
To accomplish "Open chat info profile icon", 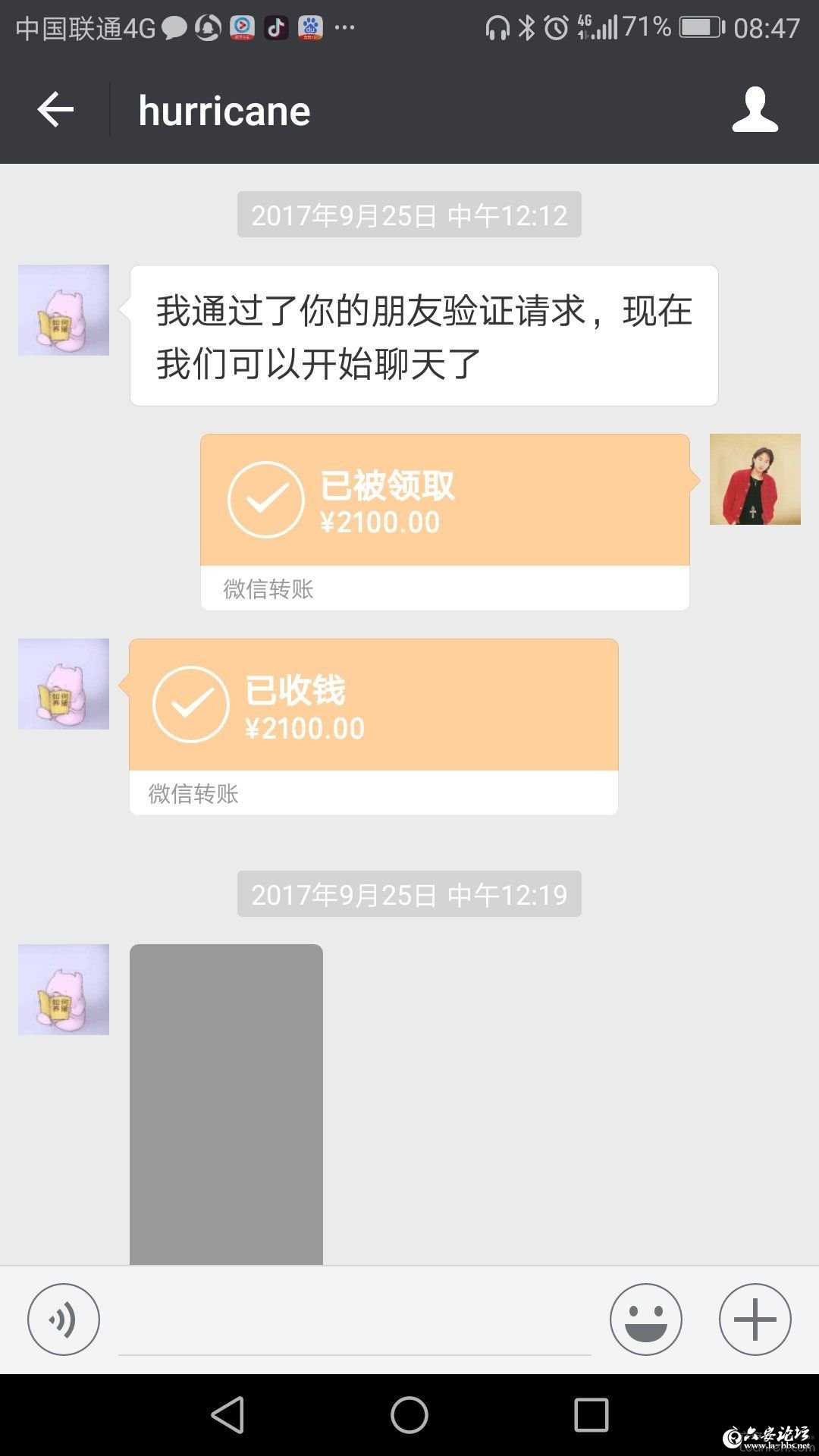I will [x=755, y=111].
